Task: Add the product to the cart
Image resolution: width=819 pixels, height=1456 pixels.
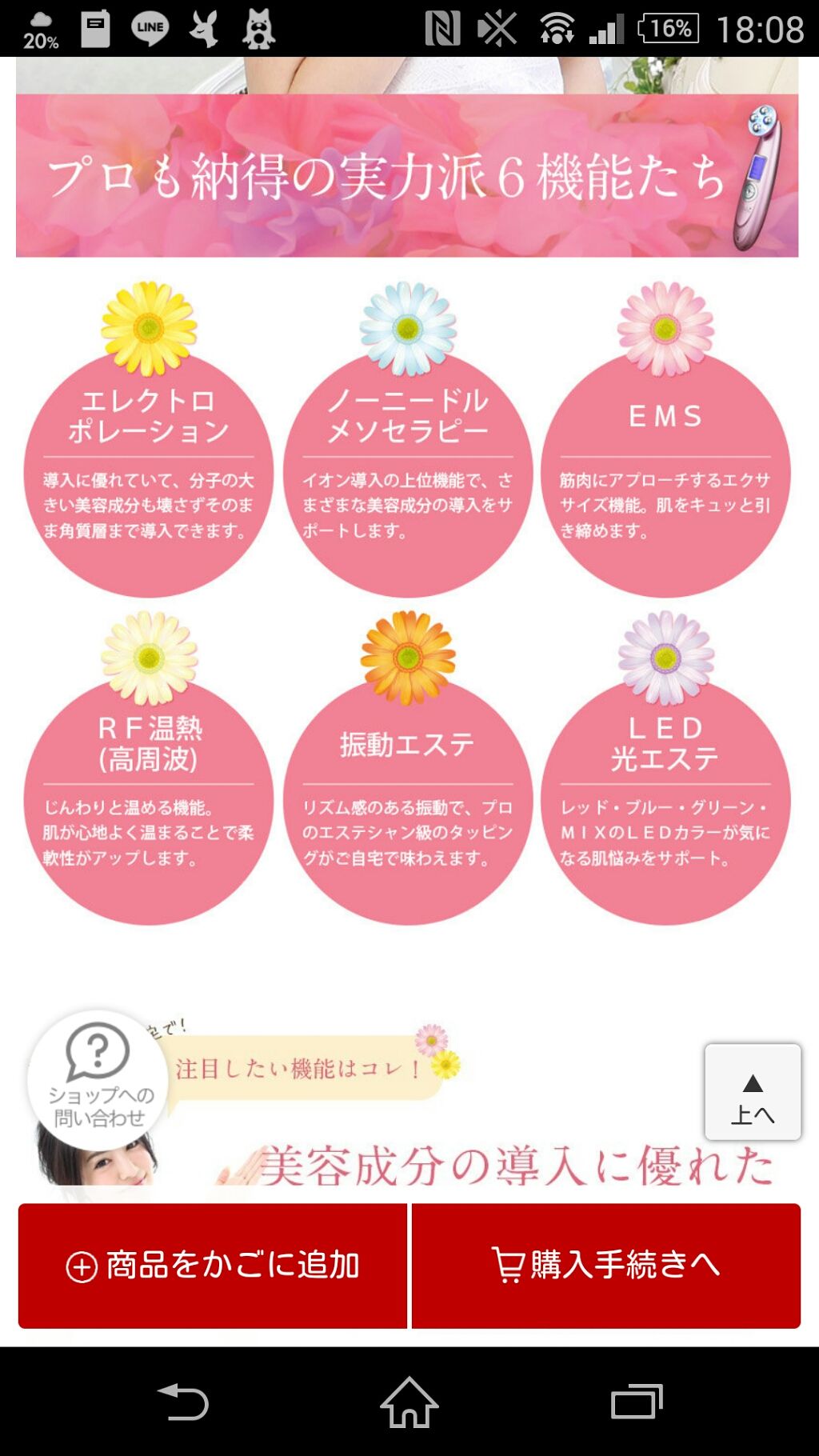Action: tap(213, 1266)
